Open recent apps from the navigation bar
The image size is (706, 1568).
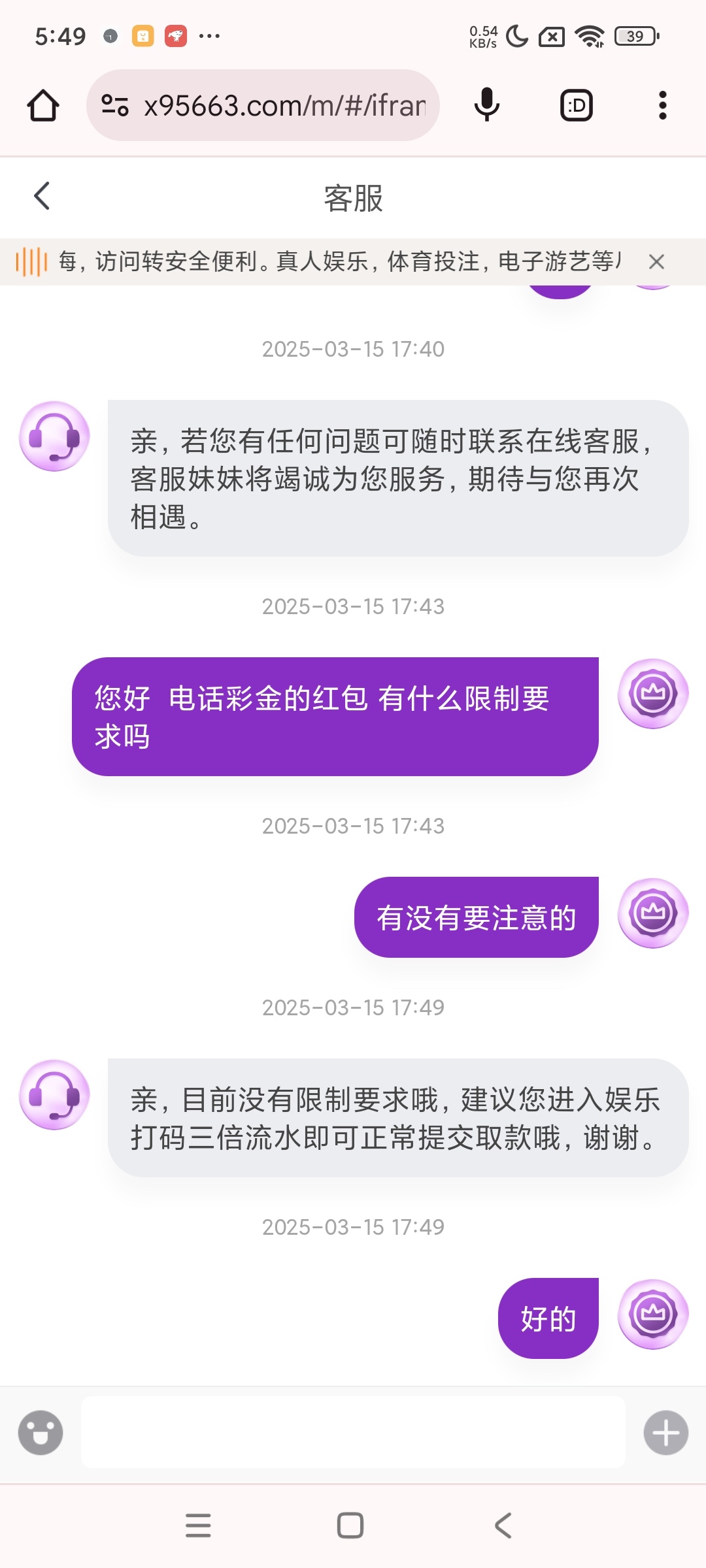(x=198, y=1526)
